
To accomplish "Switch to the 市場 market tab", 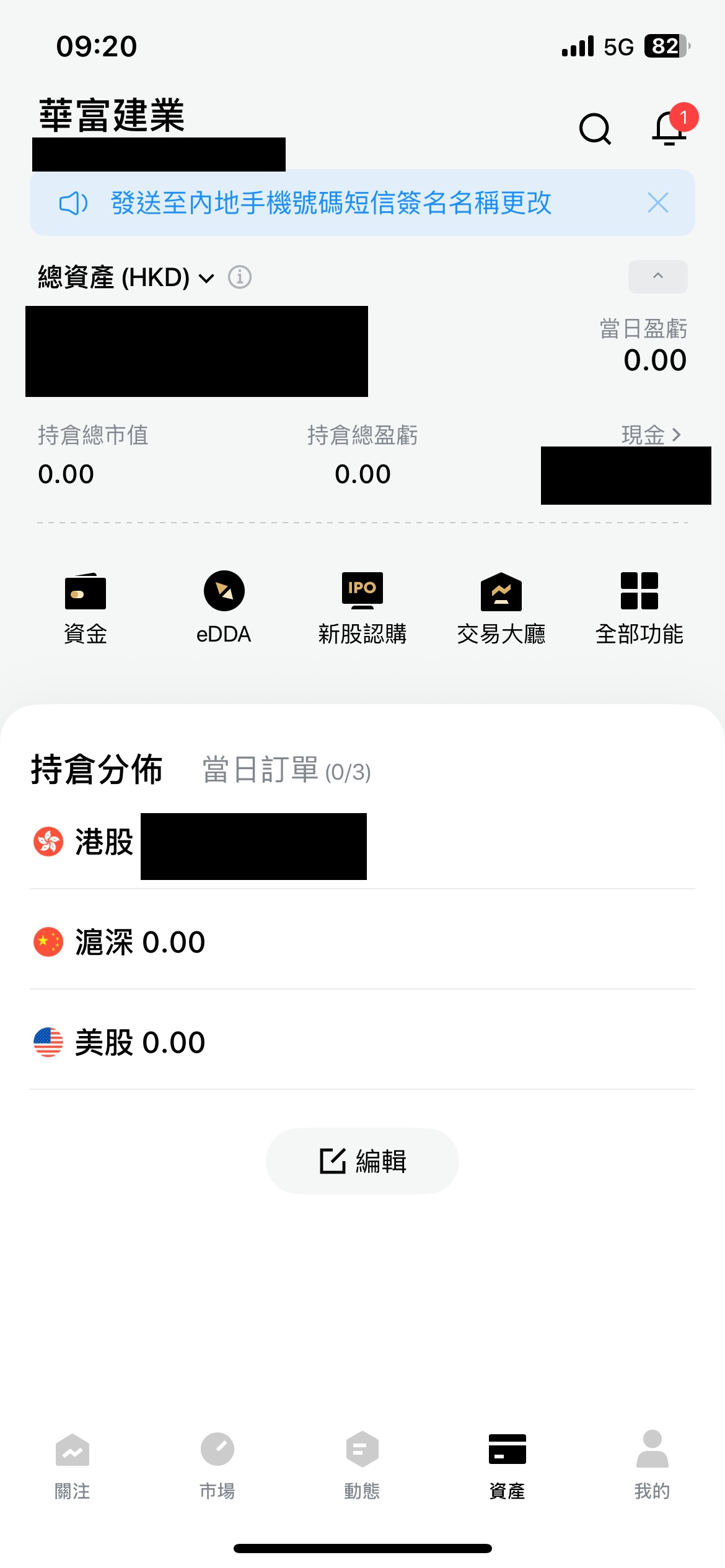I will coord(217,1465).
